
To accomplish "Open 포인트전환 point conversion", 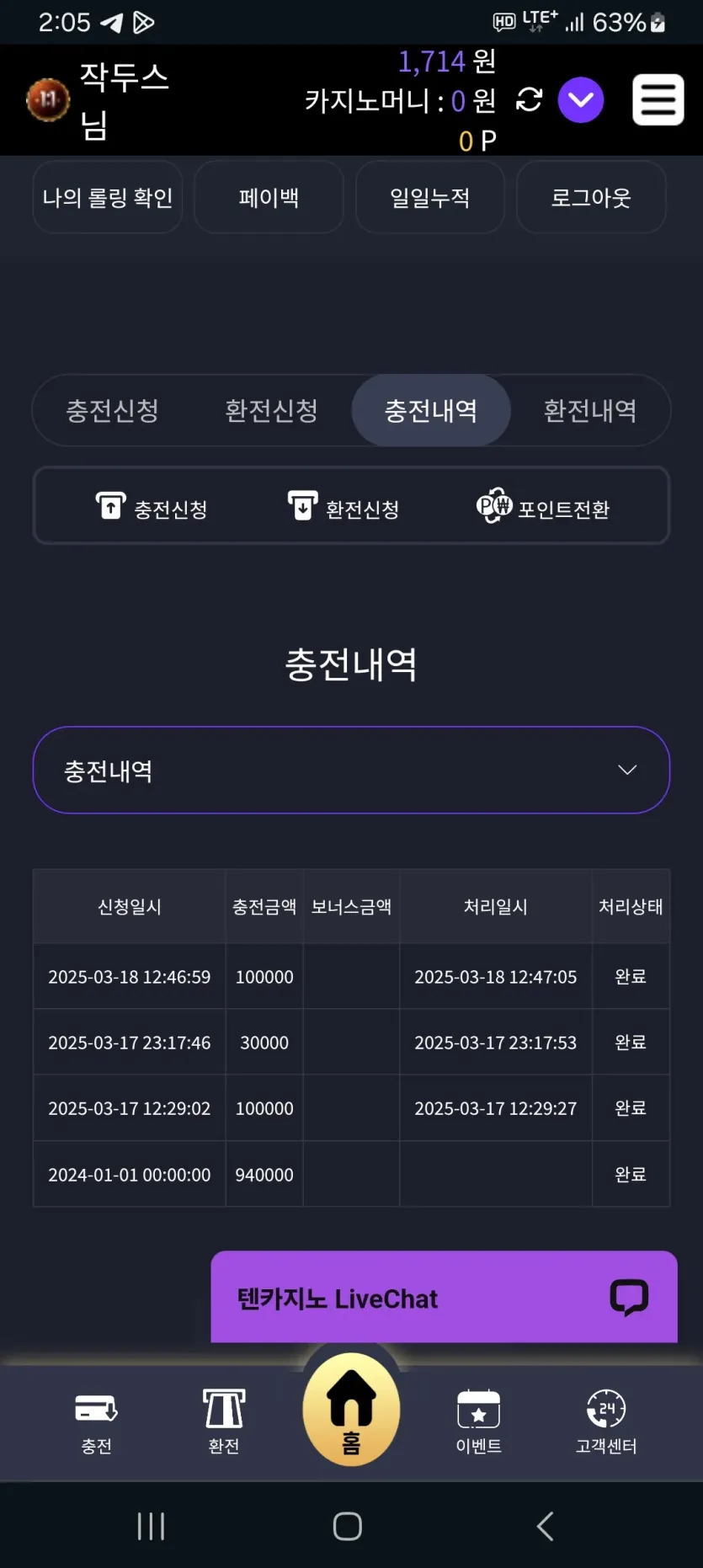I will pos(543,508).
